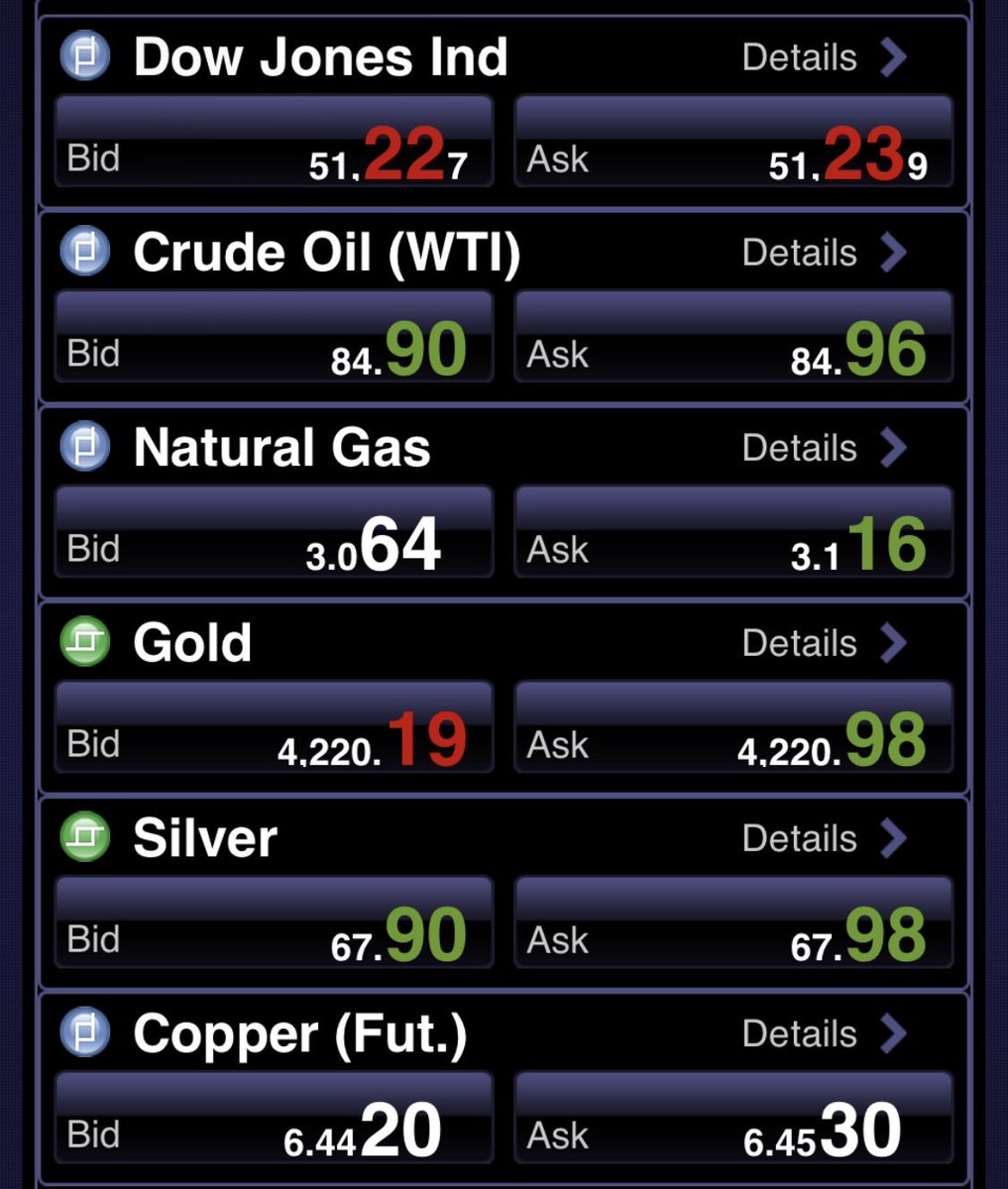Choose the Silver Ask 67.98 button

[733, 921]
